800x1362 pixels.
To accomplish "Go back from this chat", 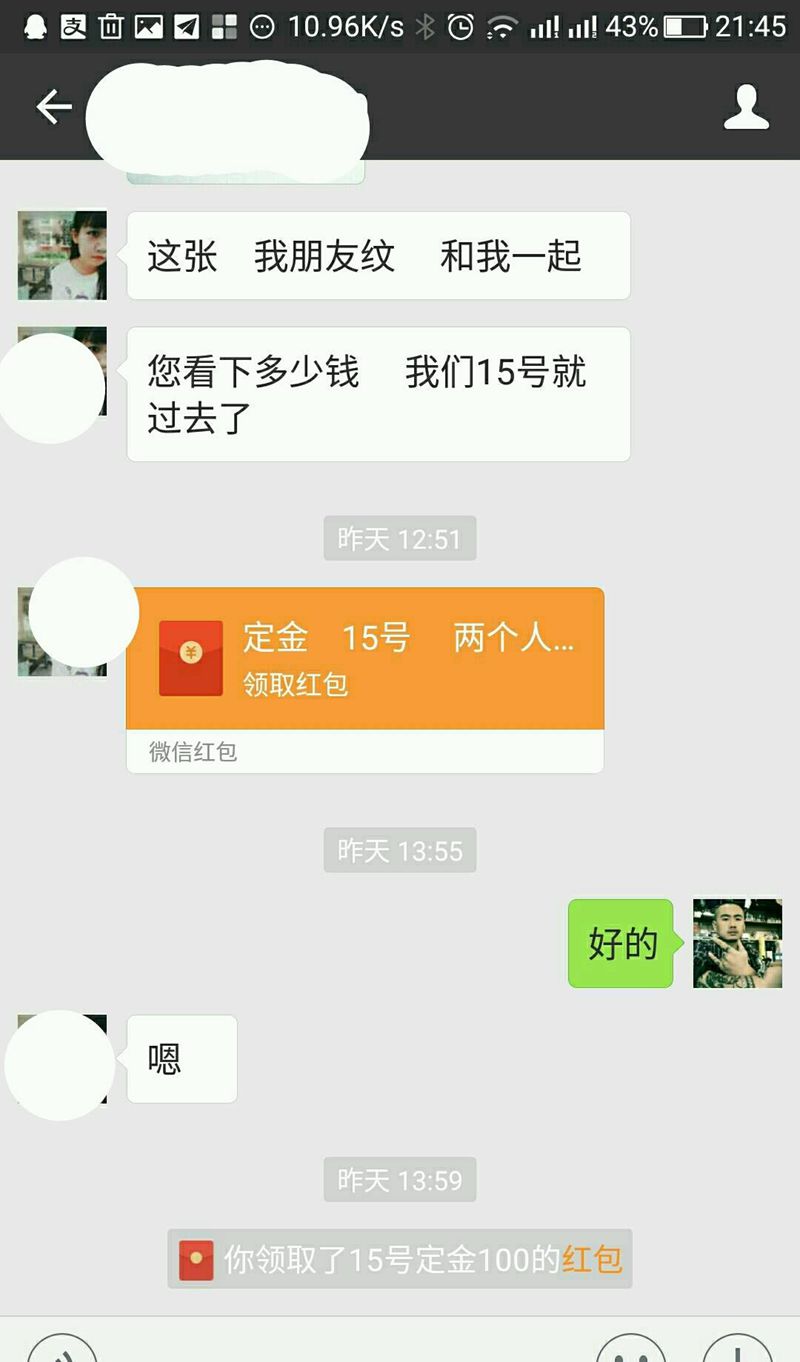I will pos(54,107).
